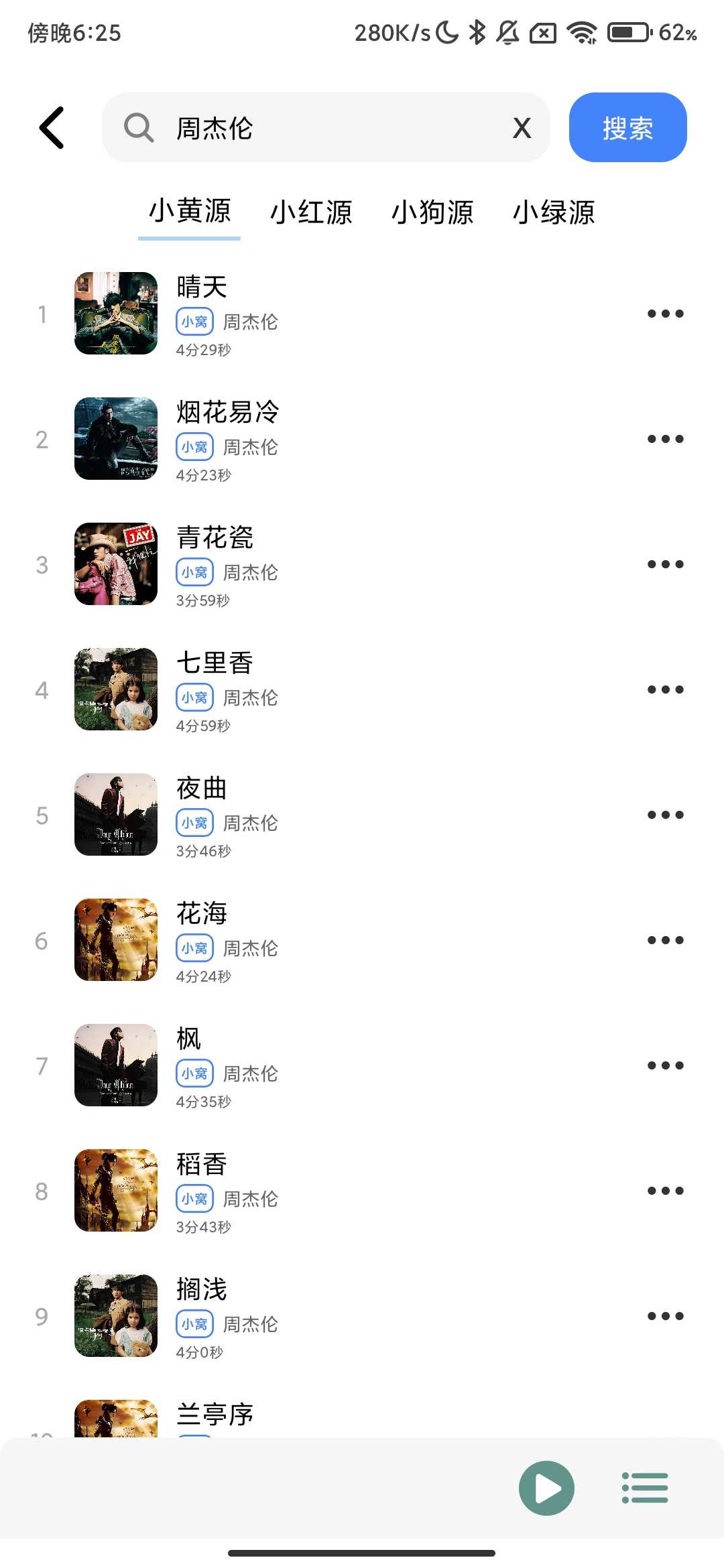This screenshot has height=1568, width=724.
Task: Open more options for 稻香
Action: (x=665, y=1191)
